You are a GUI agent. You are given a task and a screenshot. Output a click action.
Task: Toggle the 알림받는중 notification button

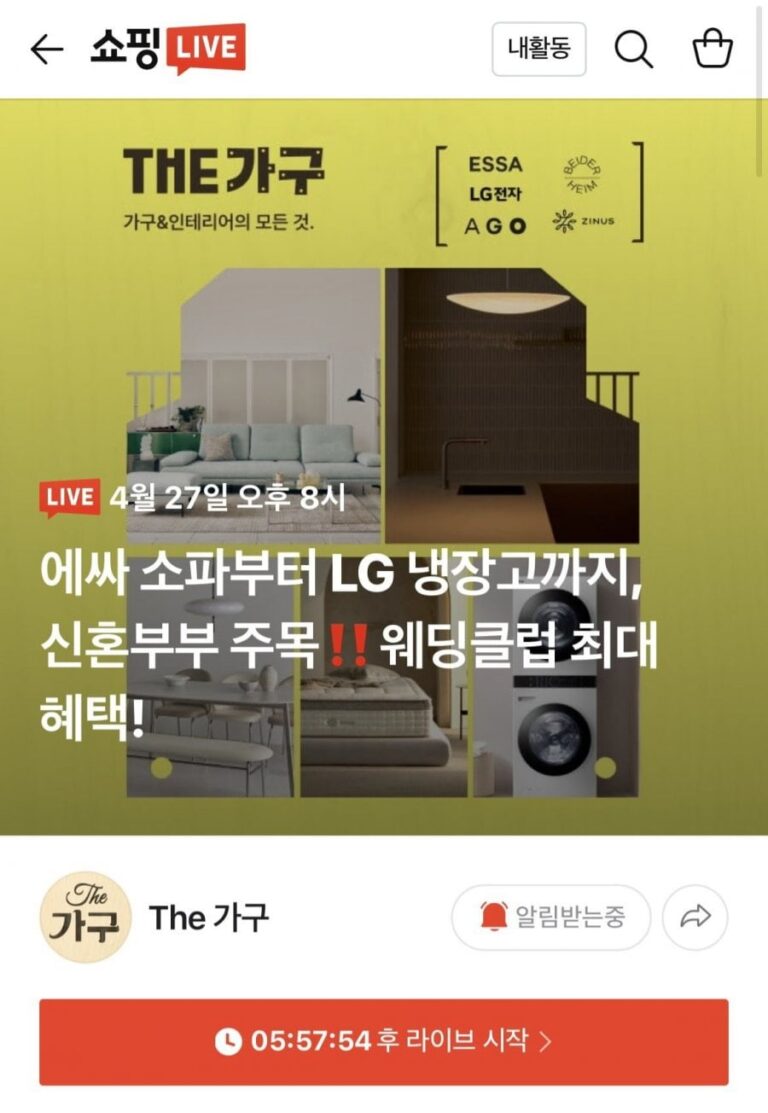pos(551,917)
